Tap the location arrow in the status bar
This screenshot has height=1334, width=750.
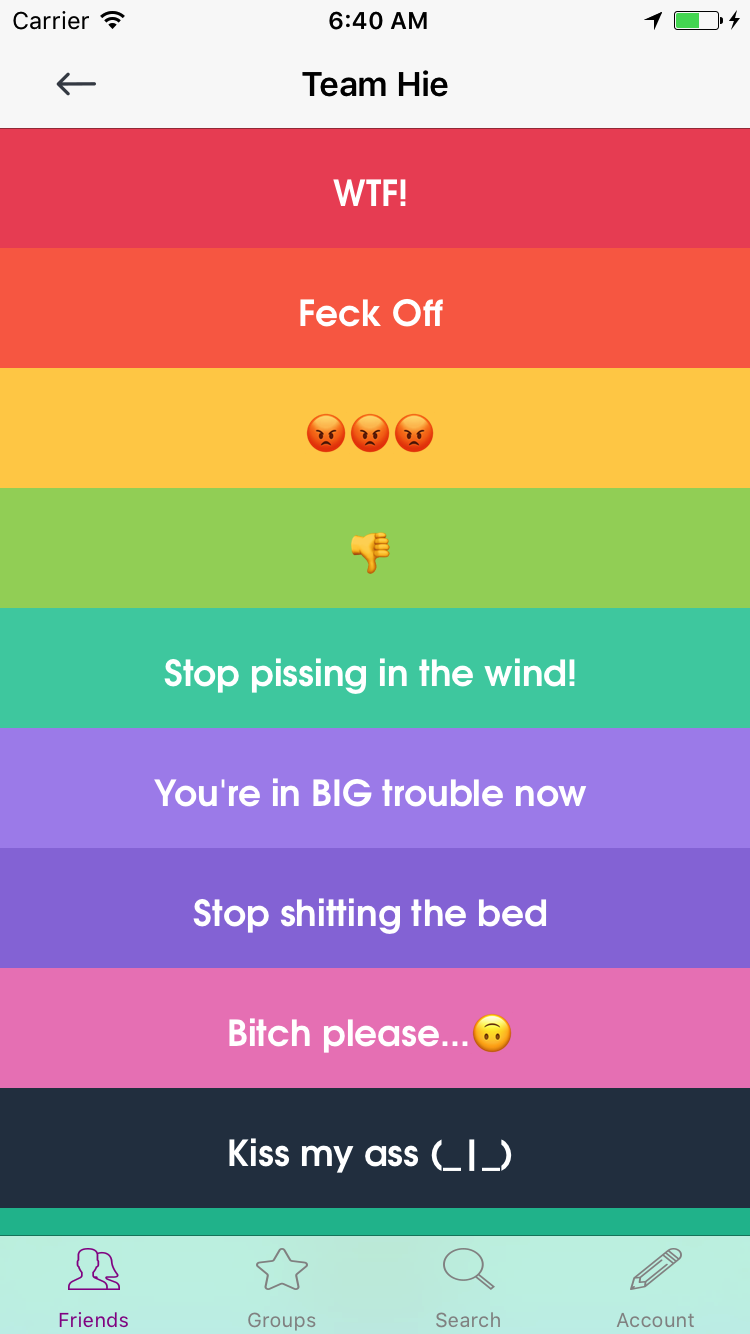[652, 18]
